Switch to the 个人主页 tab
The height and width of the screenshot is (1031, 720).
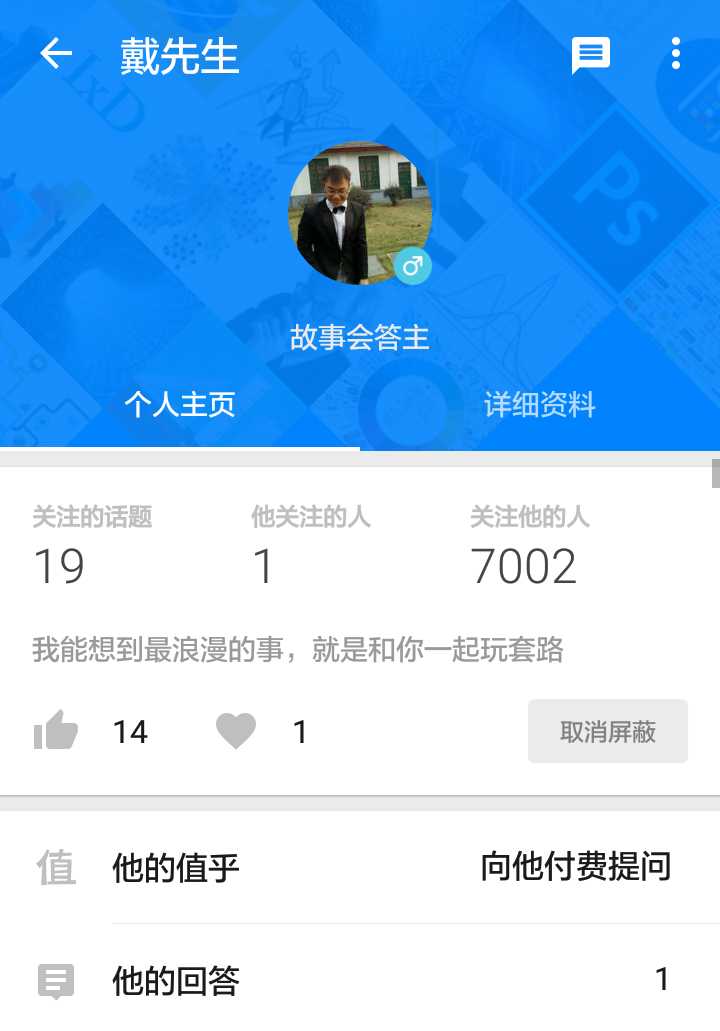180,405
